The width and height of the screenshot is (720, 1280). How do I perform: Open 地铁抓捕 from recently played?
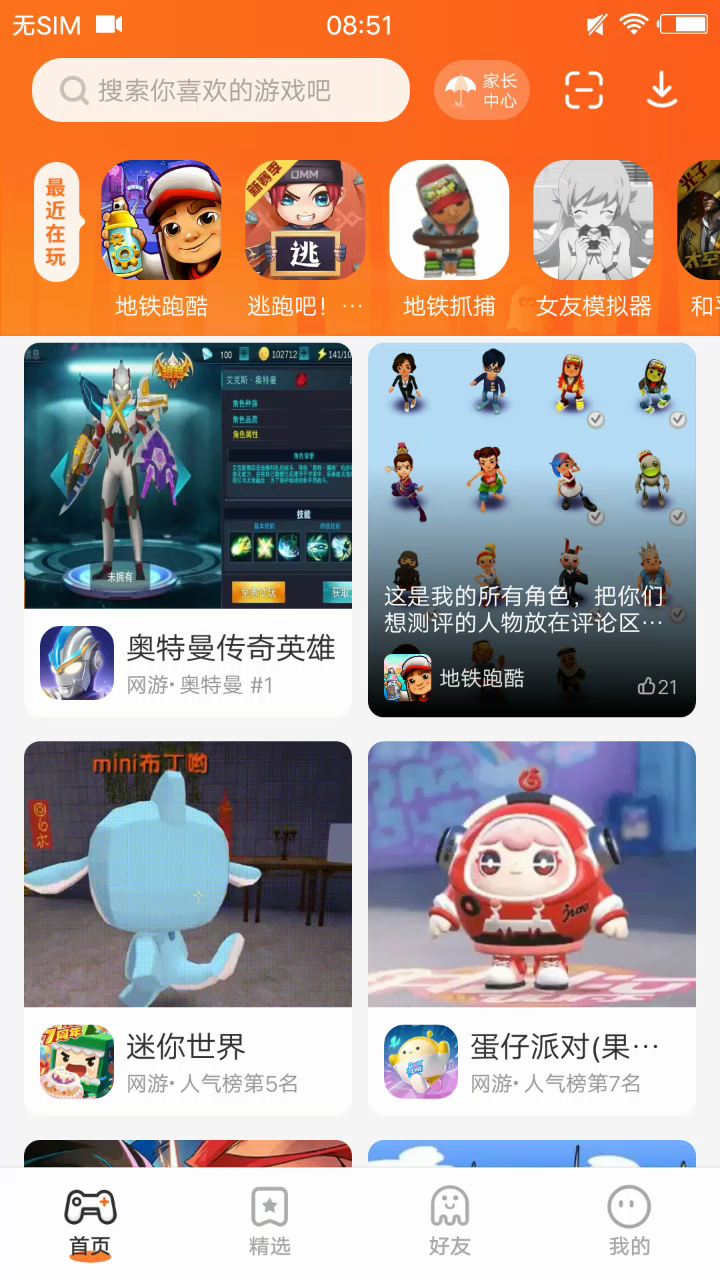(449, 221)
